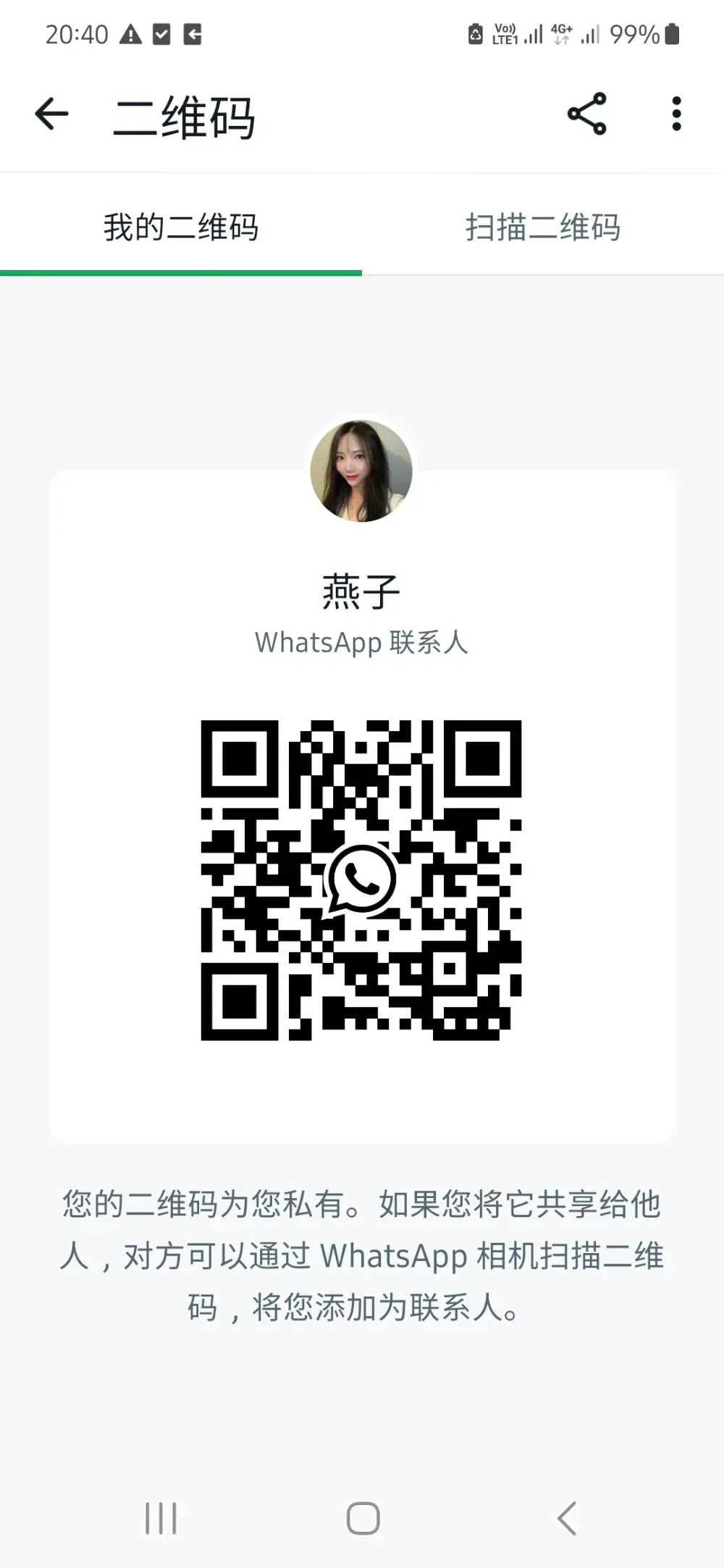Open the three-dot overflow menu
724x1568 pixels.
coord(676,114)
